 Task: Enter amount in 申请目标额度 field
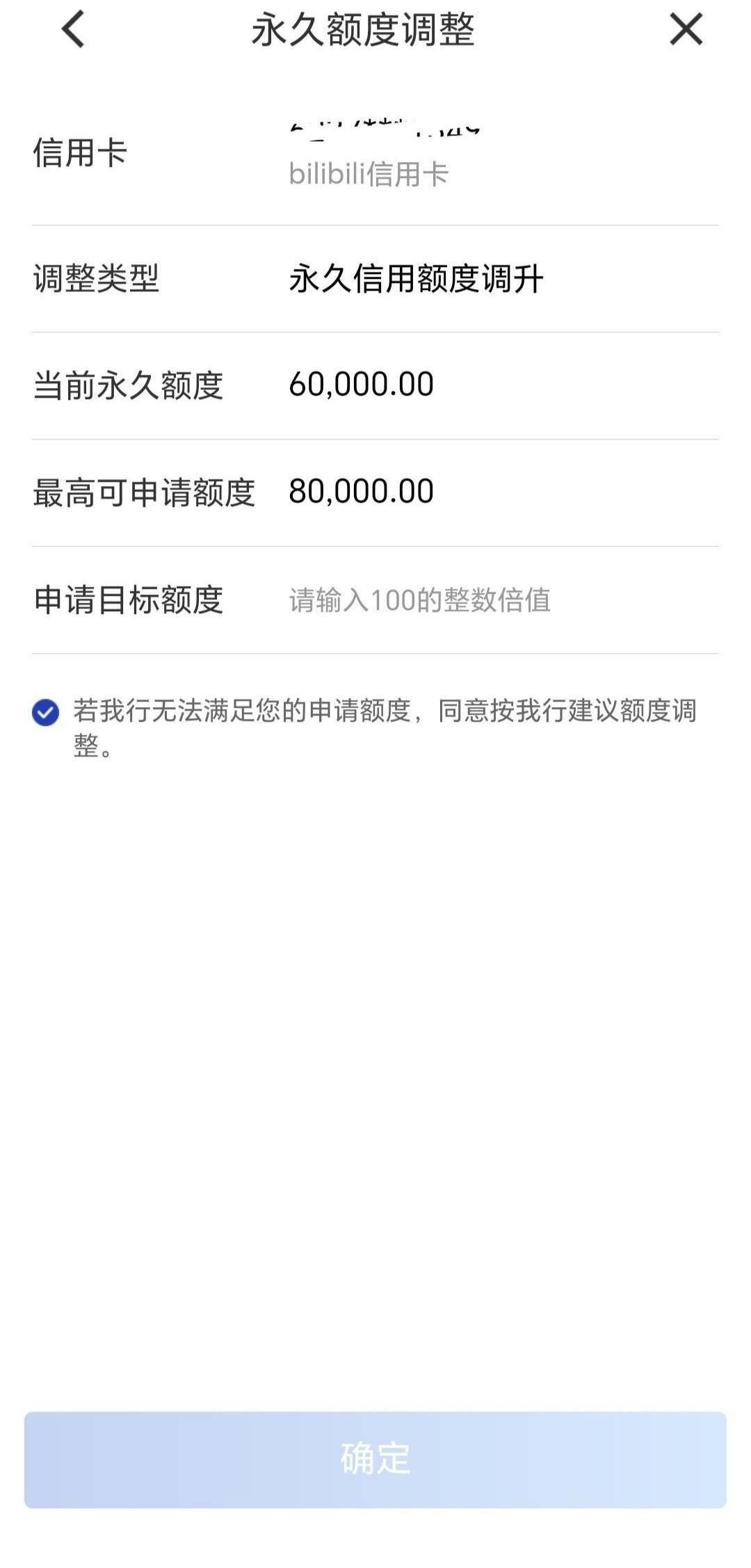tap(487, 600)
